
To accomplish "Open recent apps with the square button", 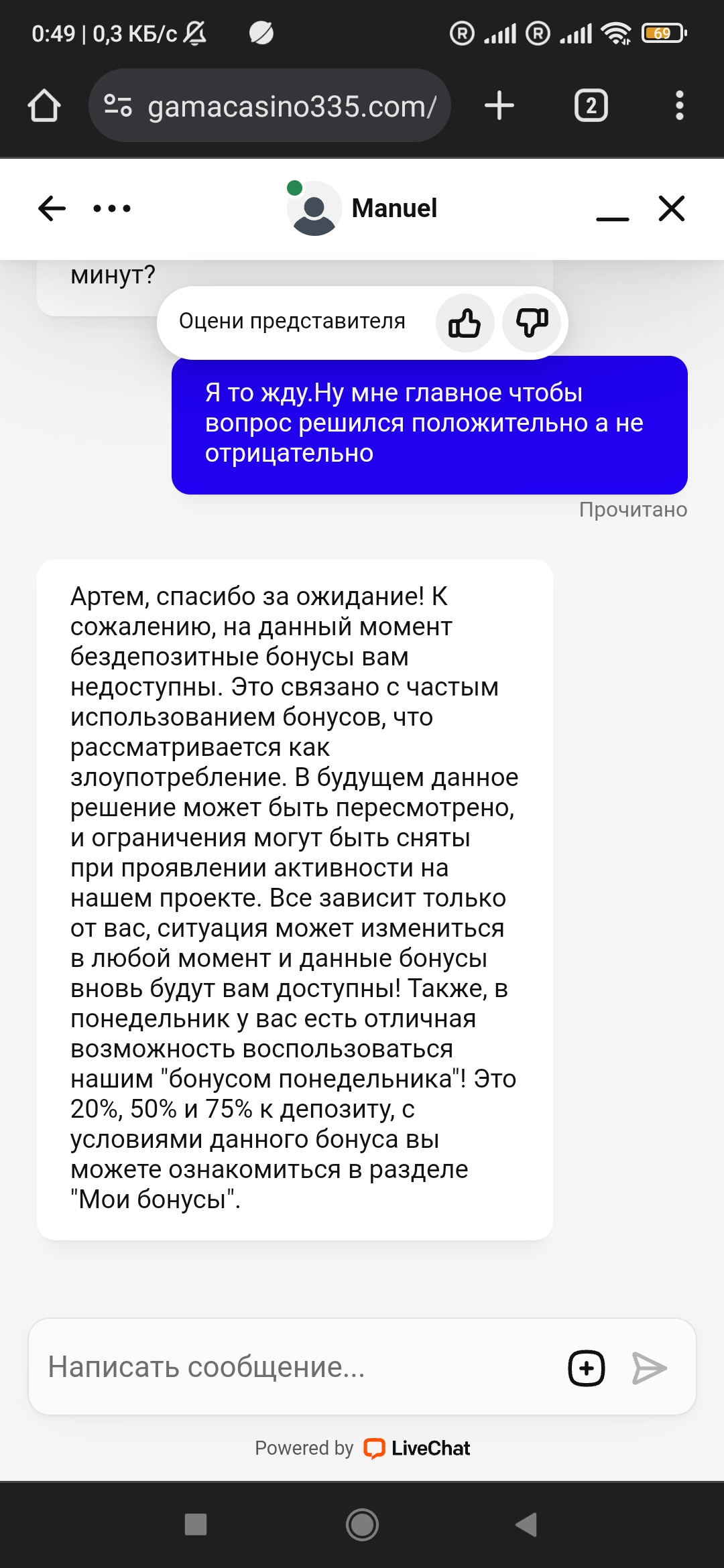I will pos(196,1524).
